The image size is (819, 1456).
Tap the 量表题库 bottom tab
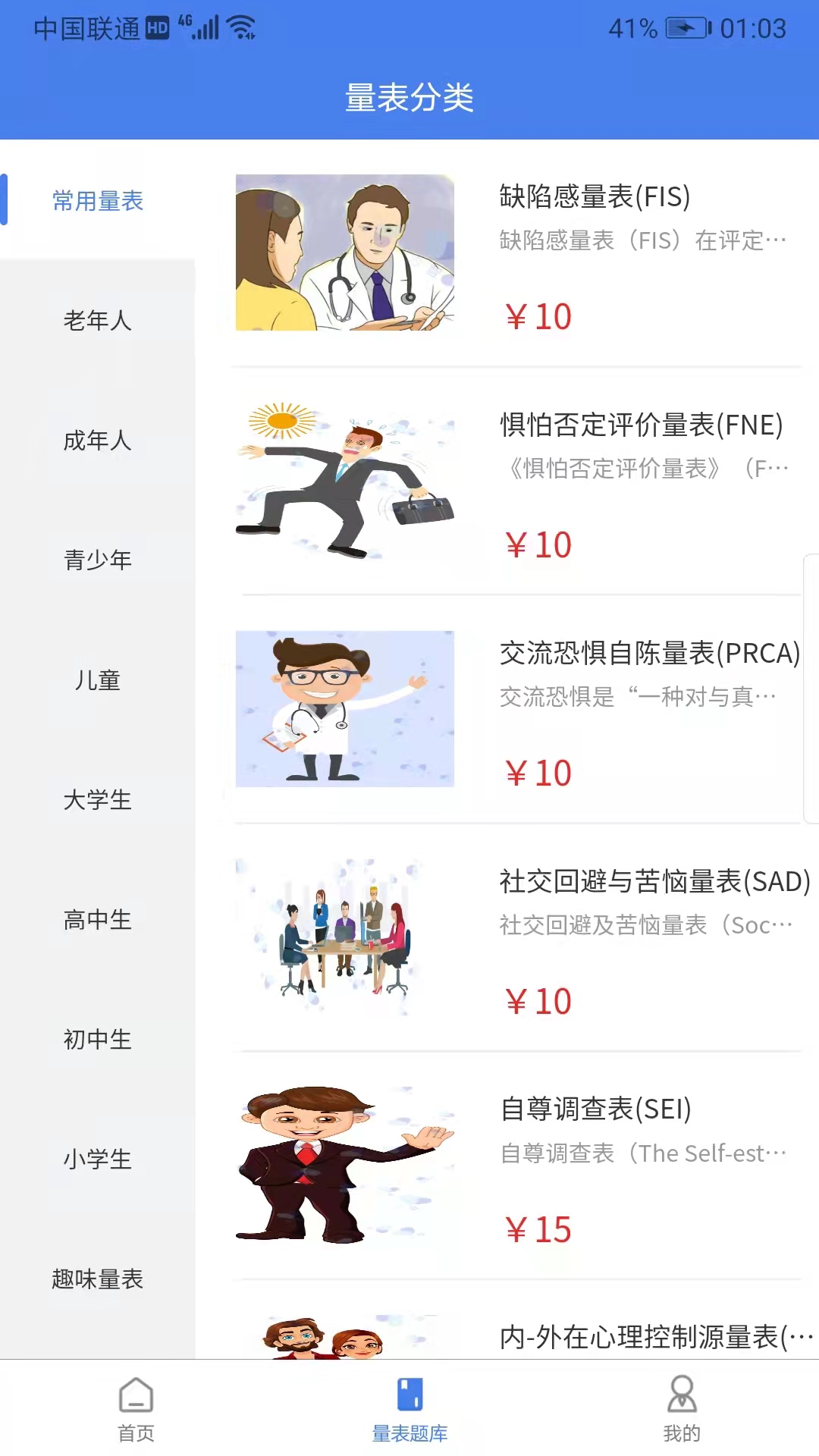(409, 1409)
